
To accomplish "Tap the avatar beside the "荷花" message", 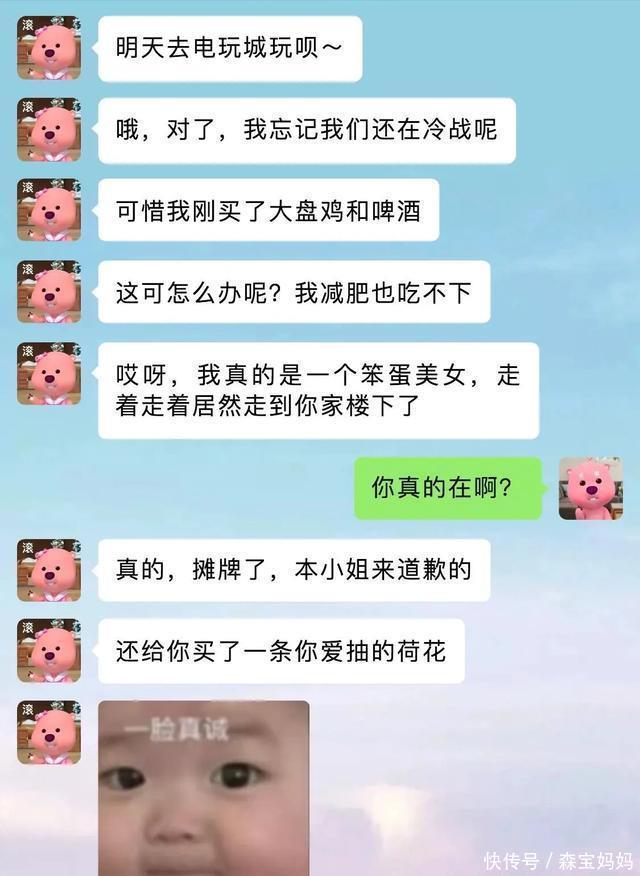I will click(49, 651).
